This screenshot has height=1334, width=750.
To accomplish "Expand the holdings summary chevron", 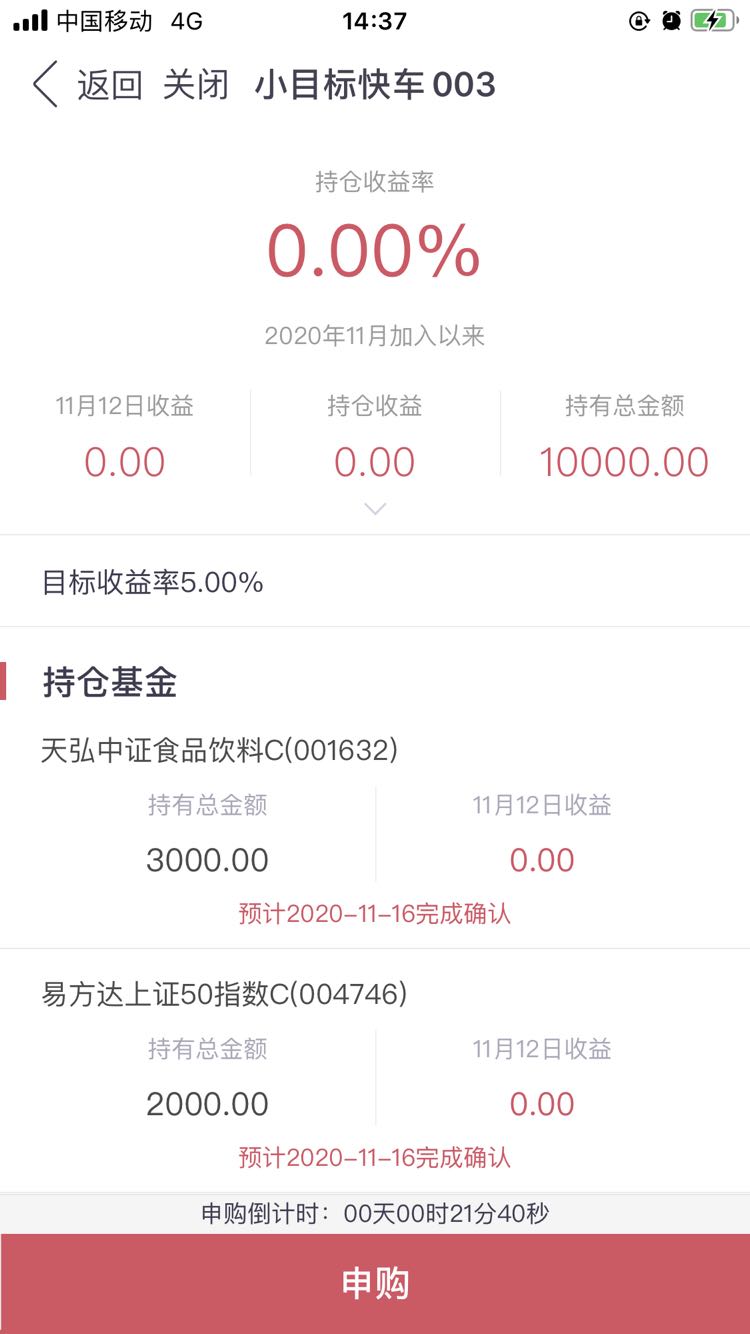I will (x=375, y=509).
